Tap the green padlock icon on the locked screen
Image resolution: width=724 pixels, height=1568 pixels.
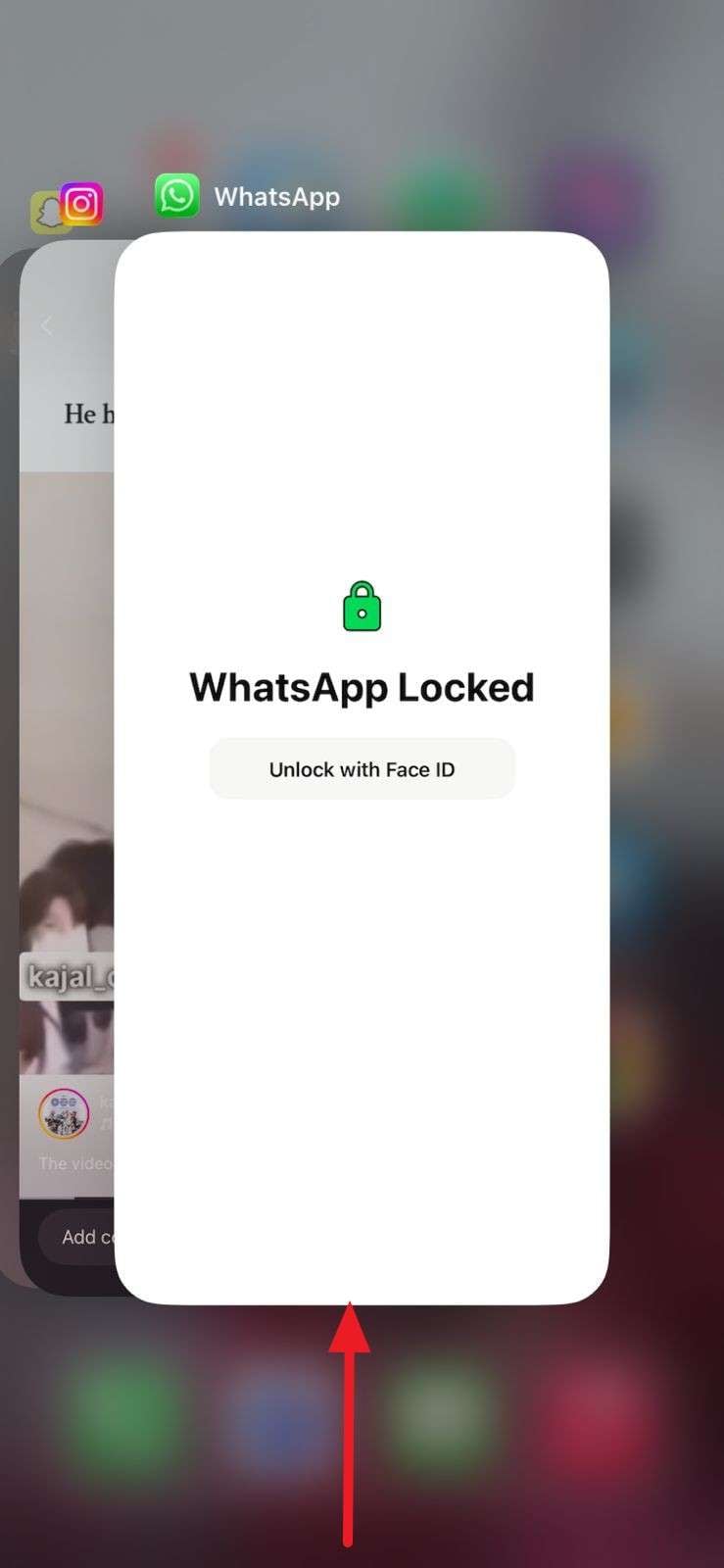click(x=362, y=606)
